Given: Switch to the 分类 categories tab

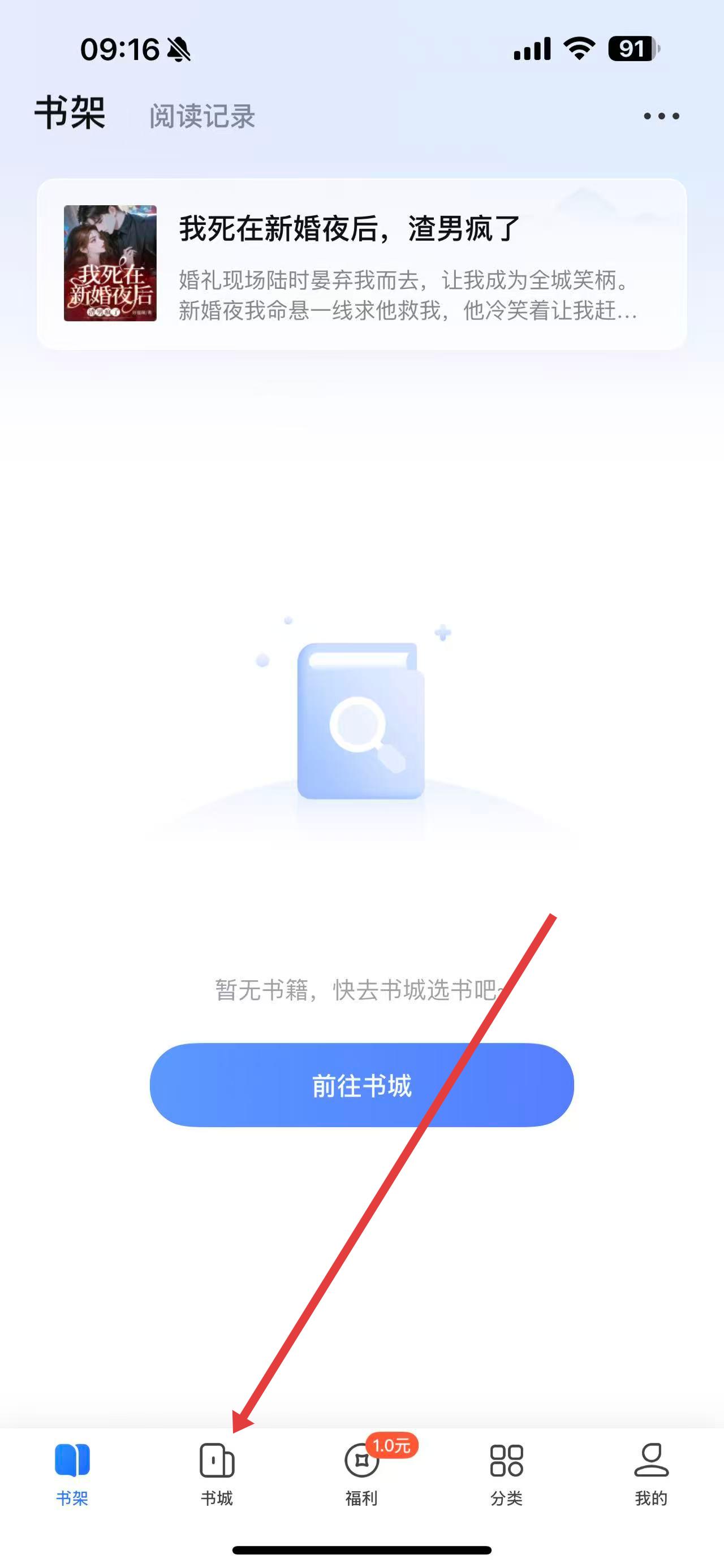Looking at the screenshot, I should coord(506,1473).
